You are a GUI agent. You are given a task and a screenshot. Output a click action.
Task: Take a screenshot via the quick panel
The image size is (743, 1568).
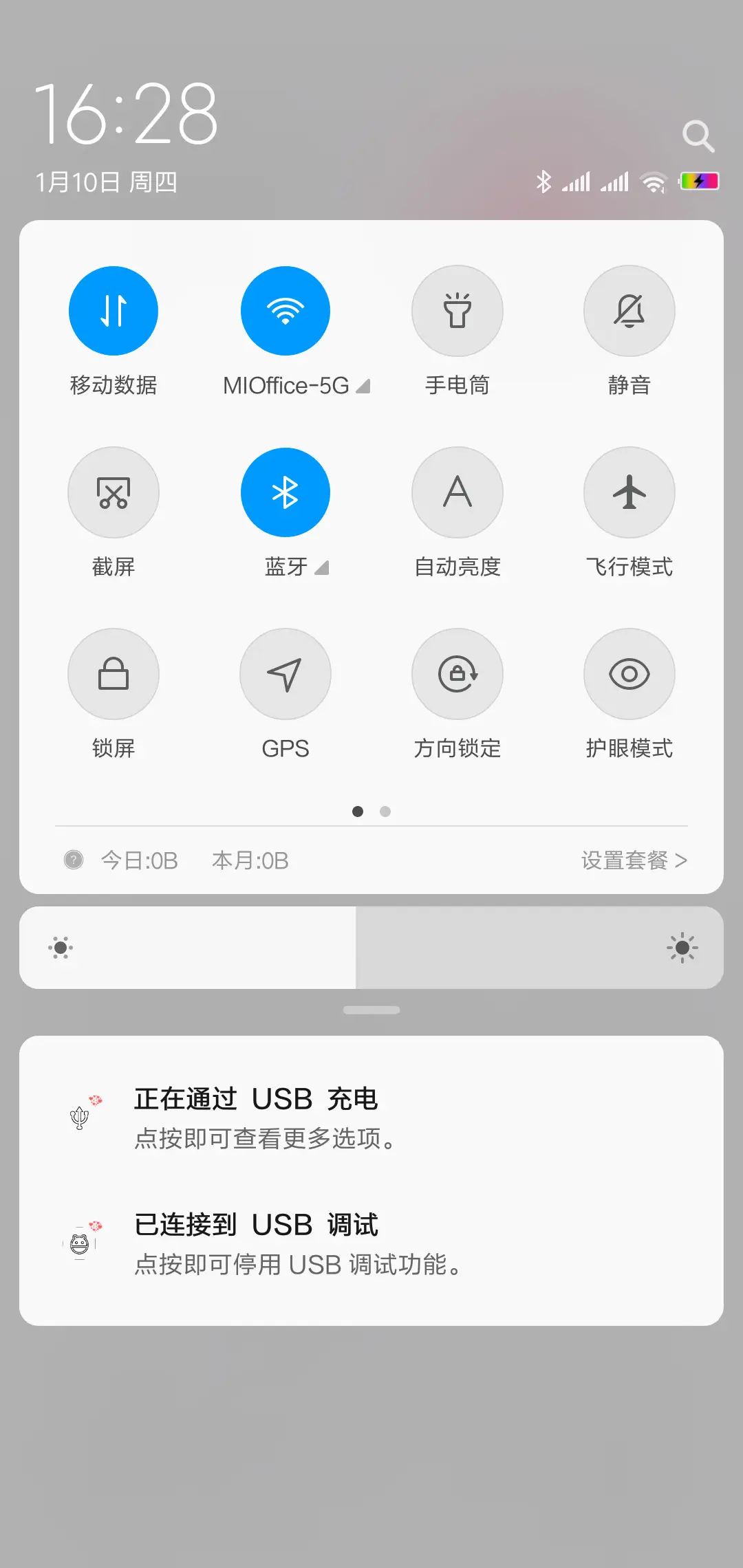114,492
